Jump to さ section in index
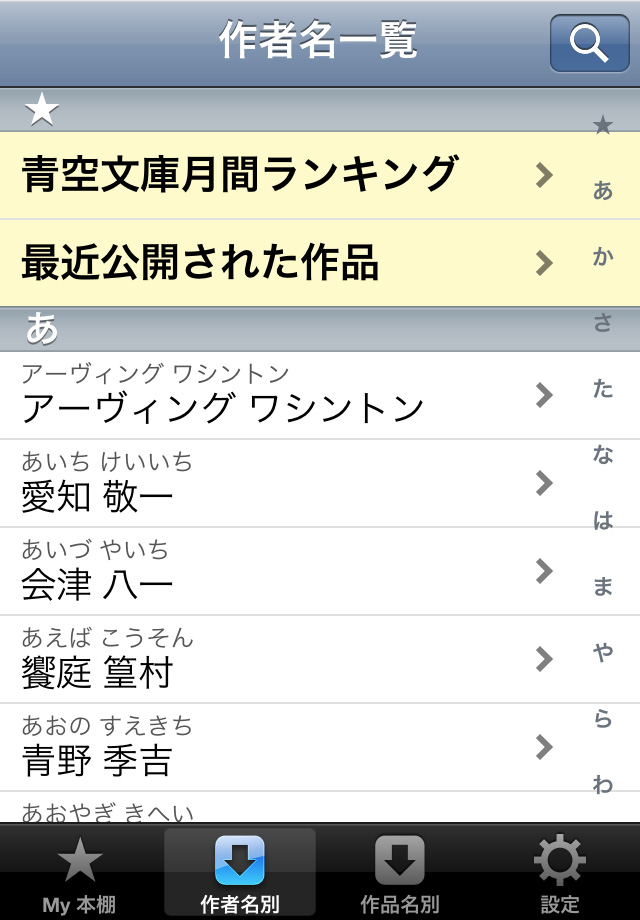Image resolution: width=640 pixels, height=920 pixels. click(x=602, y=323)
